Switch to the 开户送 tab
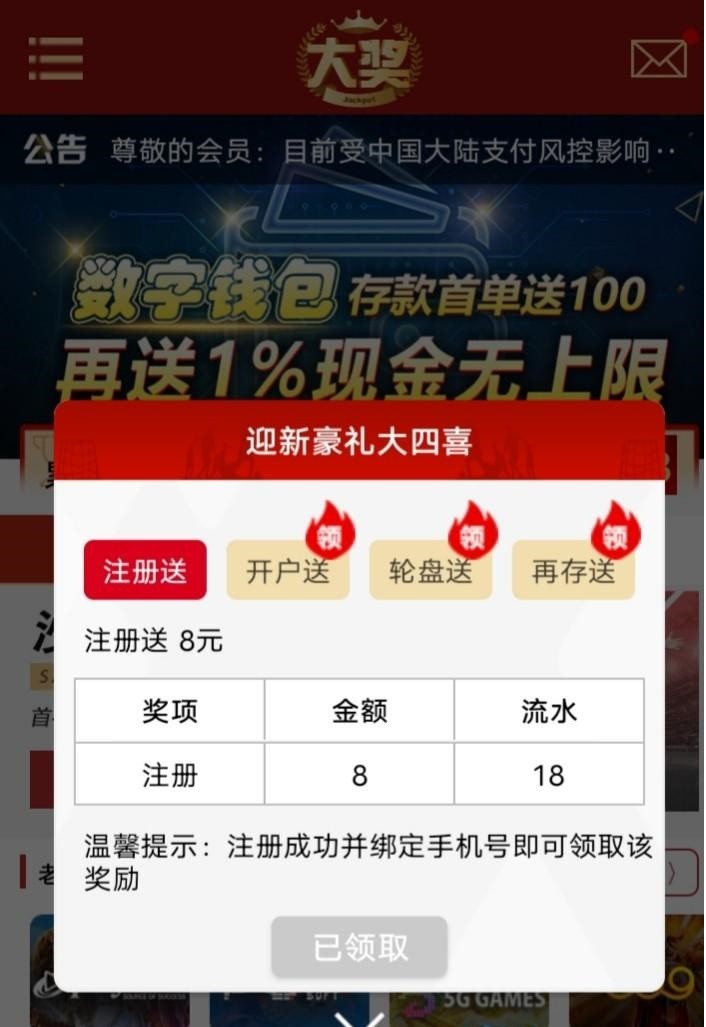Viewport: 706px width, 1027px height. point(288,571)
